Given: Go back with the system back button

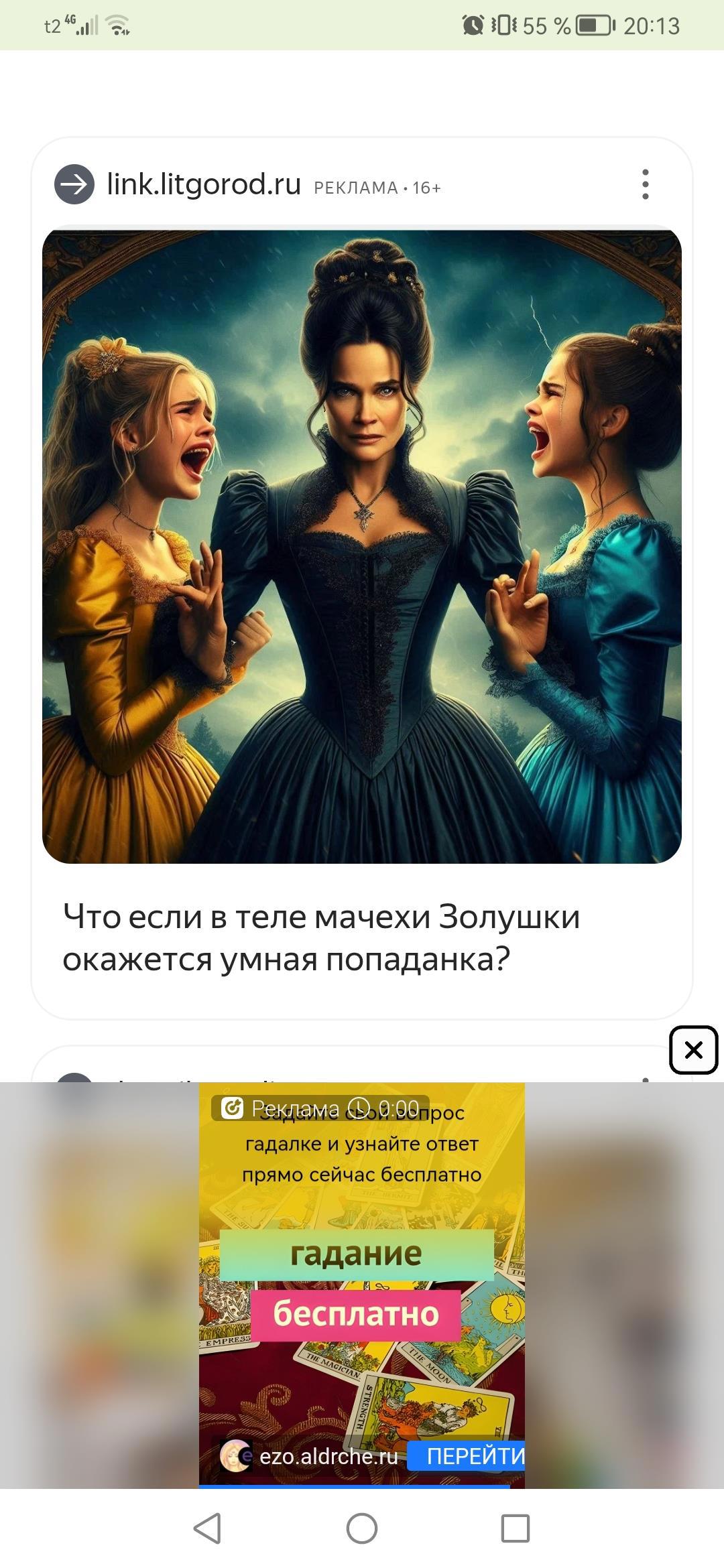Looking at the screenshot, I should [208, 1528].
